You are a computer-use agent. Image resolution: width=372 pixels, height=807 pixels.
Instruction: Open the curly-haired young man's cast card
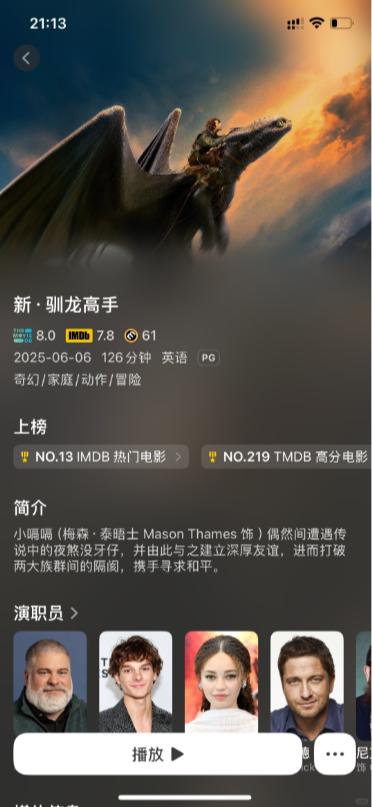(136, 681)
